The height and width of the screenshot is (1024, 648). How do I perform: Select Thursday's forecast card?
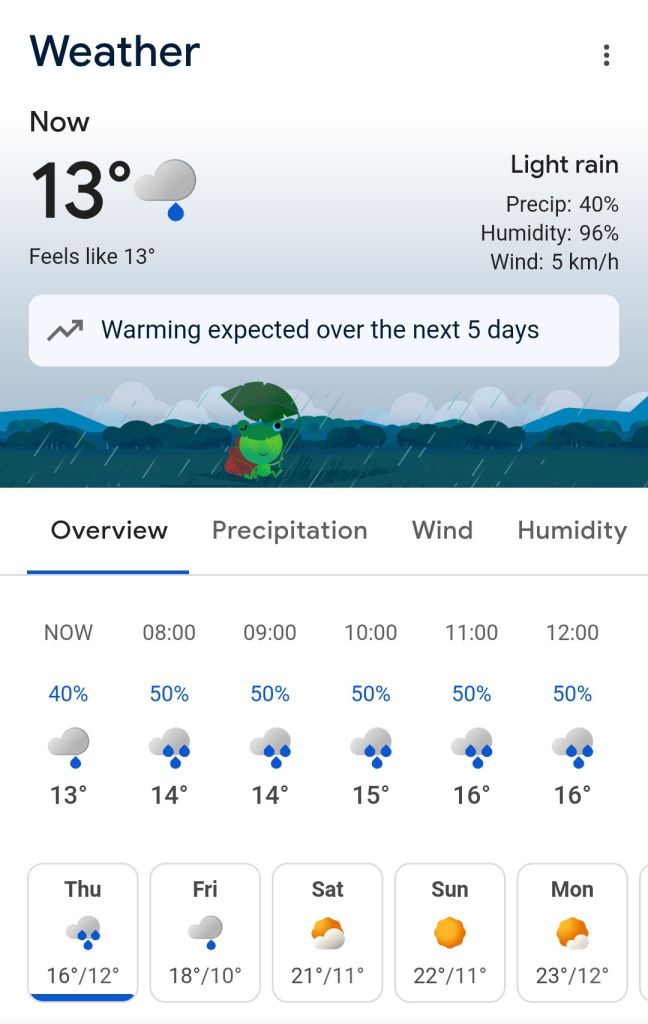(x=83, y=932)
